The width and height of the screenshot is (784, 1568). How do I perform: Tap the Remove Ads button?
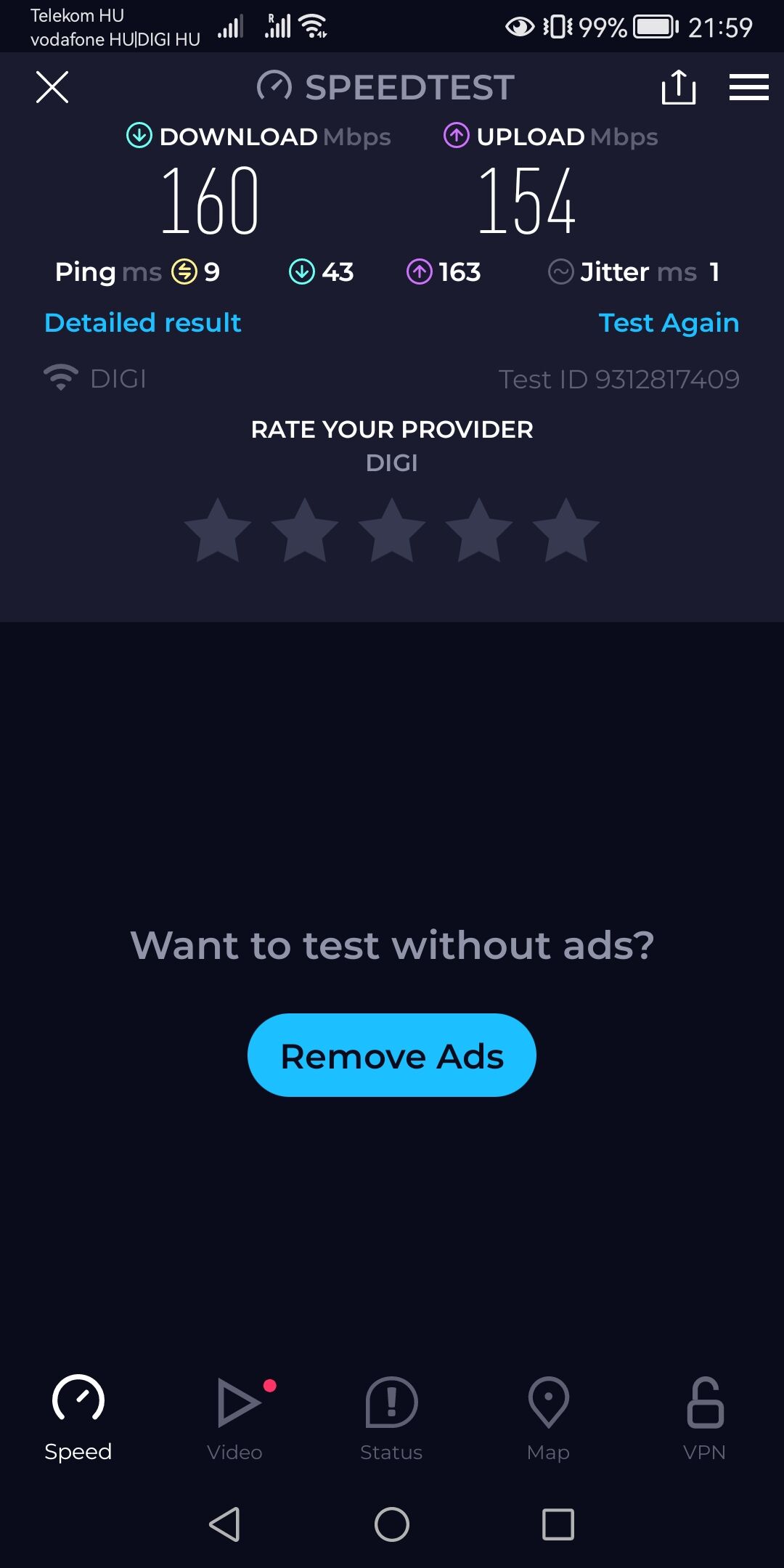click(x=392, y=1055)
